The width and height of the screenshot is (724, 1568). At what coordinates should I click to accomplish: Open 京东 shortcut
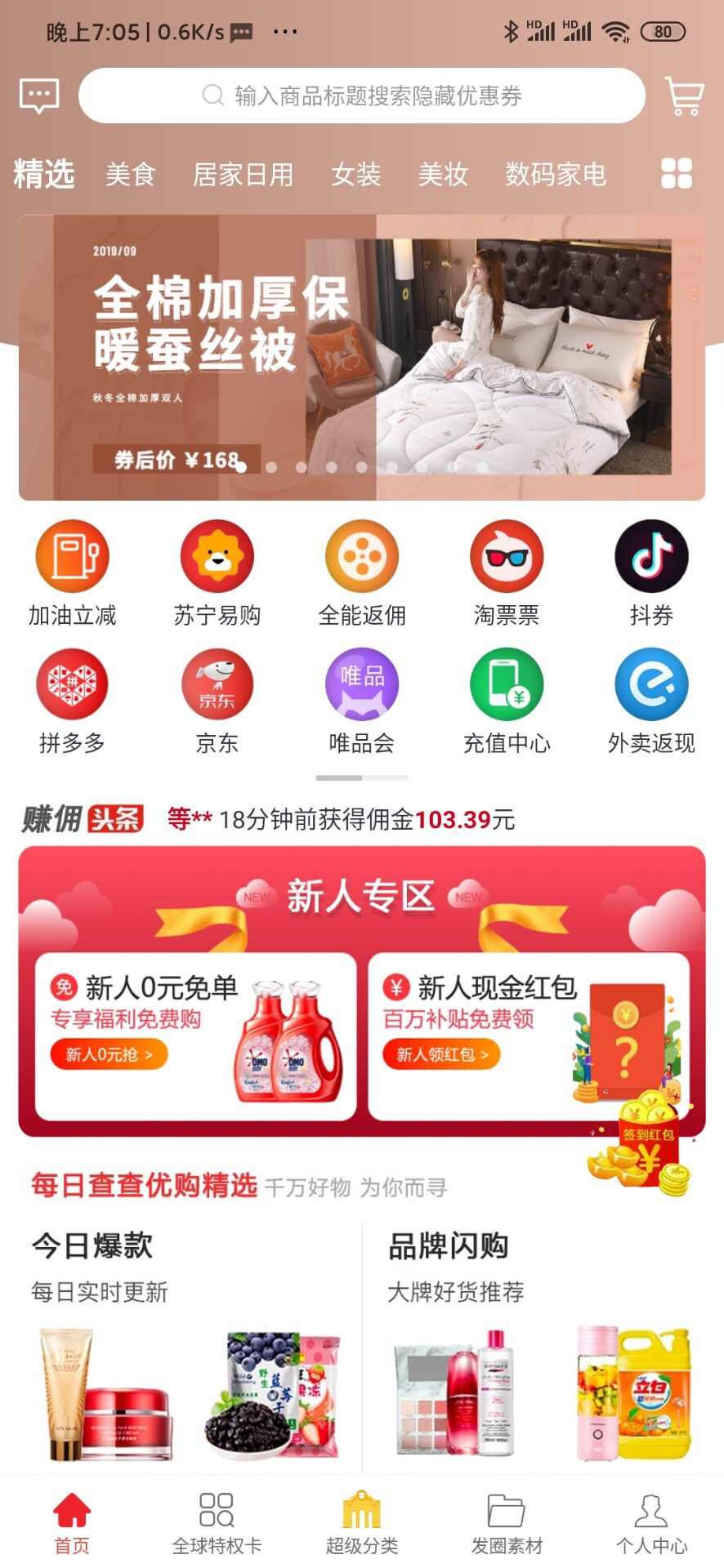click(217, 701)
